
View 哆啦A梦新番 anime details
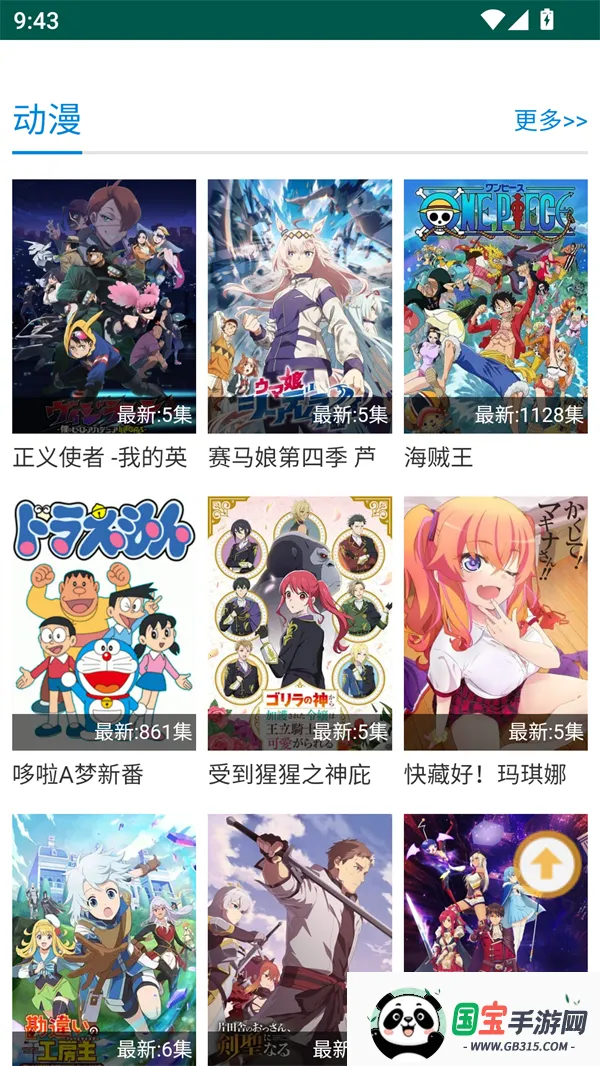click(104, 623)
